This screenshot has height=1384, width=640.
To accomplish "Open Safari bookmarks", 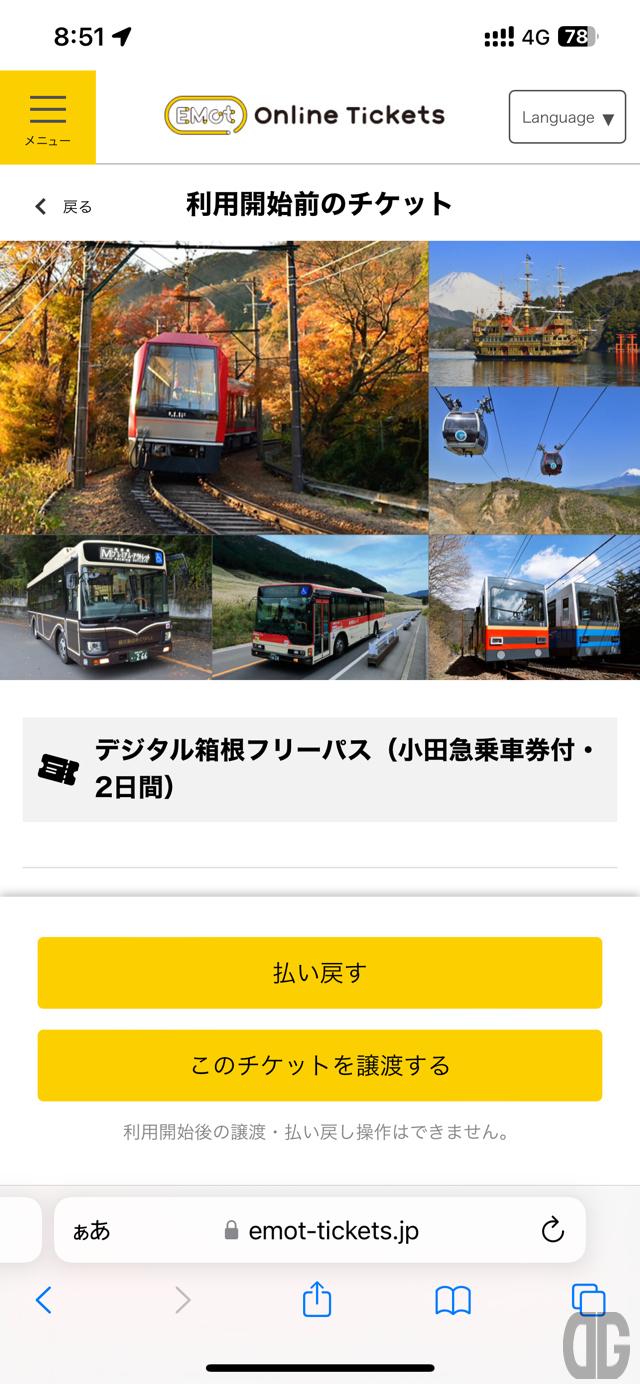I will (x=453, y=1300).
